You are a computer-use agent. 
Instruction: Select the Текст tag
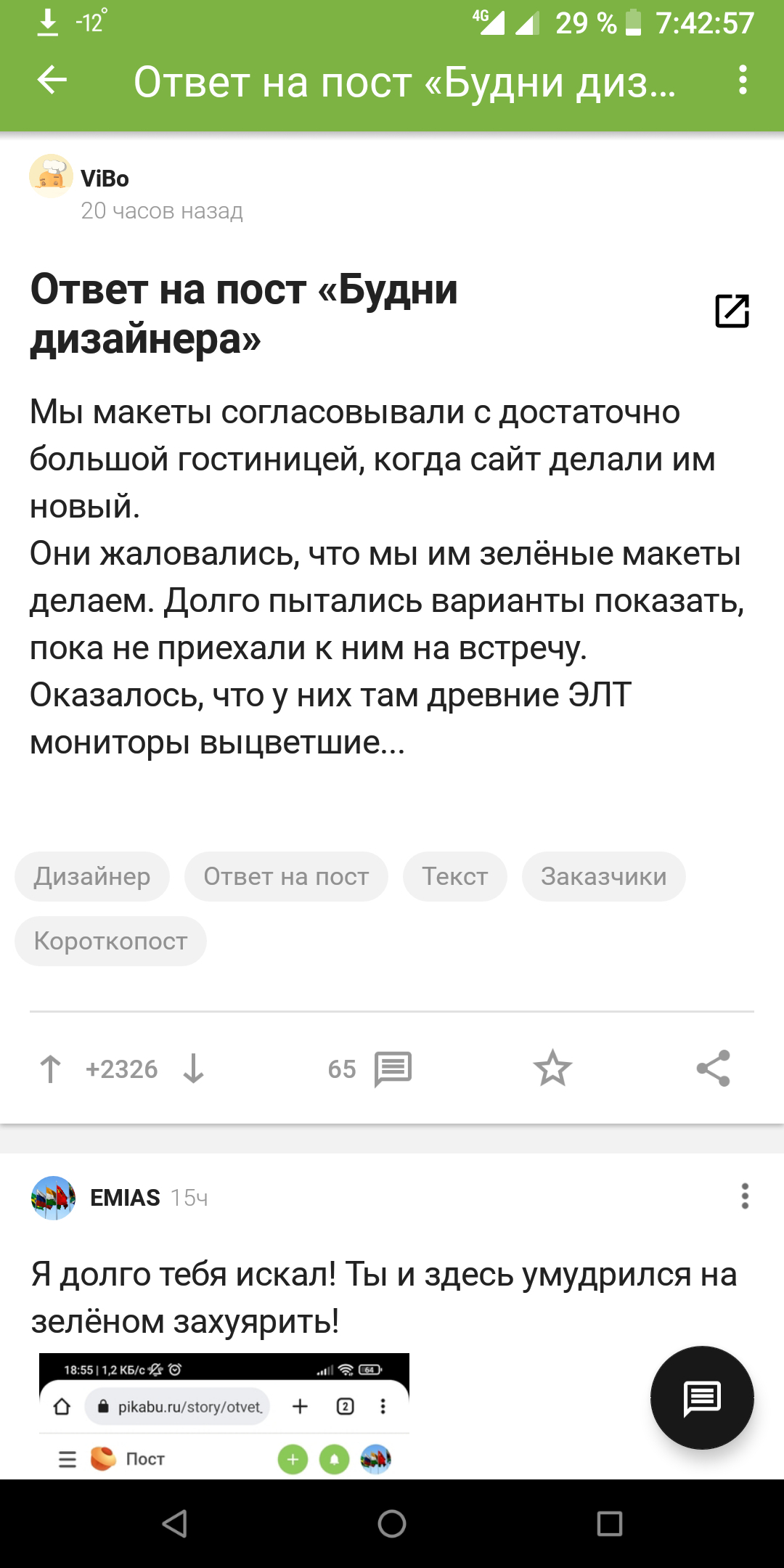[455, 876]
